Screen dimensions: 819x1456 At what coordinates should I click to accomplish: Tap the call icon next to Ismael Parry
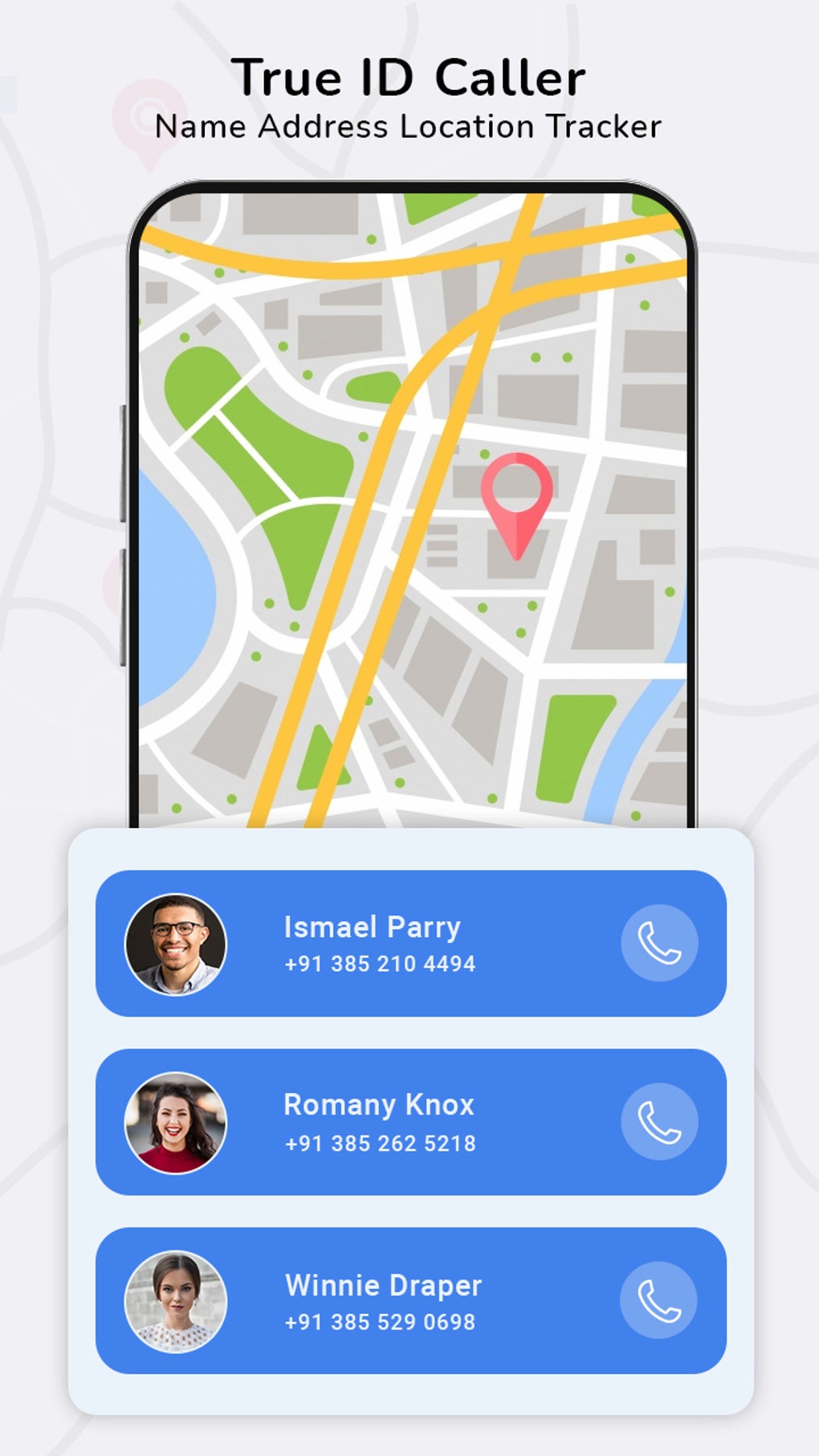point(660,944)
